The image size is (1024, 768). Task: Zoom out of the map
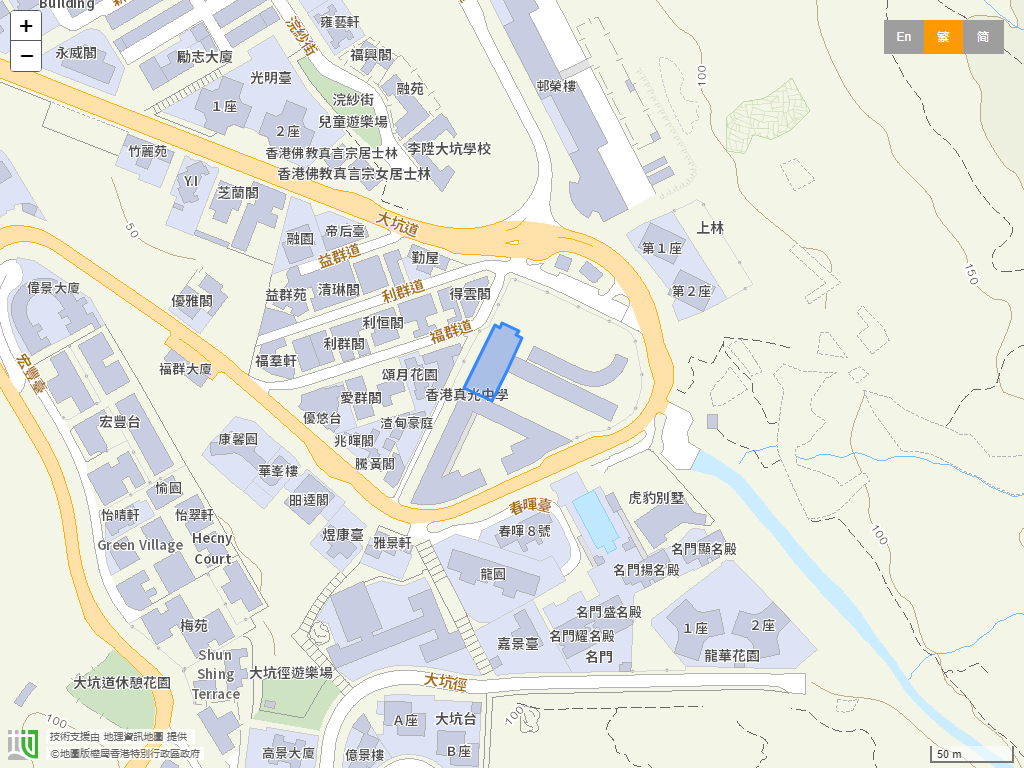[26, 56]
